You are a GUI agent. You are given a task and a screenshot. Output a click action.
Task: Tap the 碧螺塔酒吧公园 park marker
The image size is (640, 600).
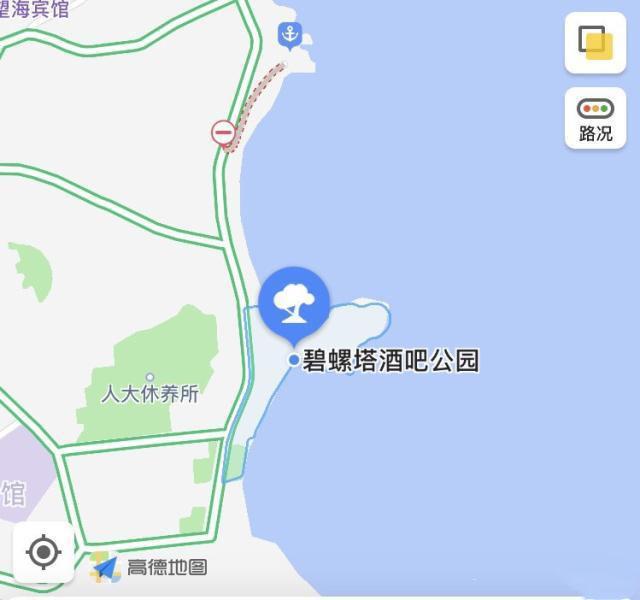(x=294, y=301)
